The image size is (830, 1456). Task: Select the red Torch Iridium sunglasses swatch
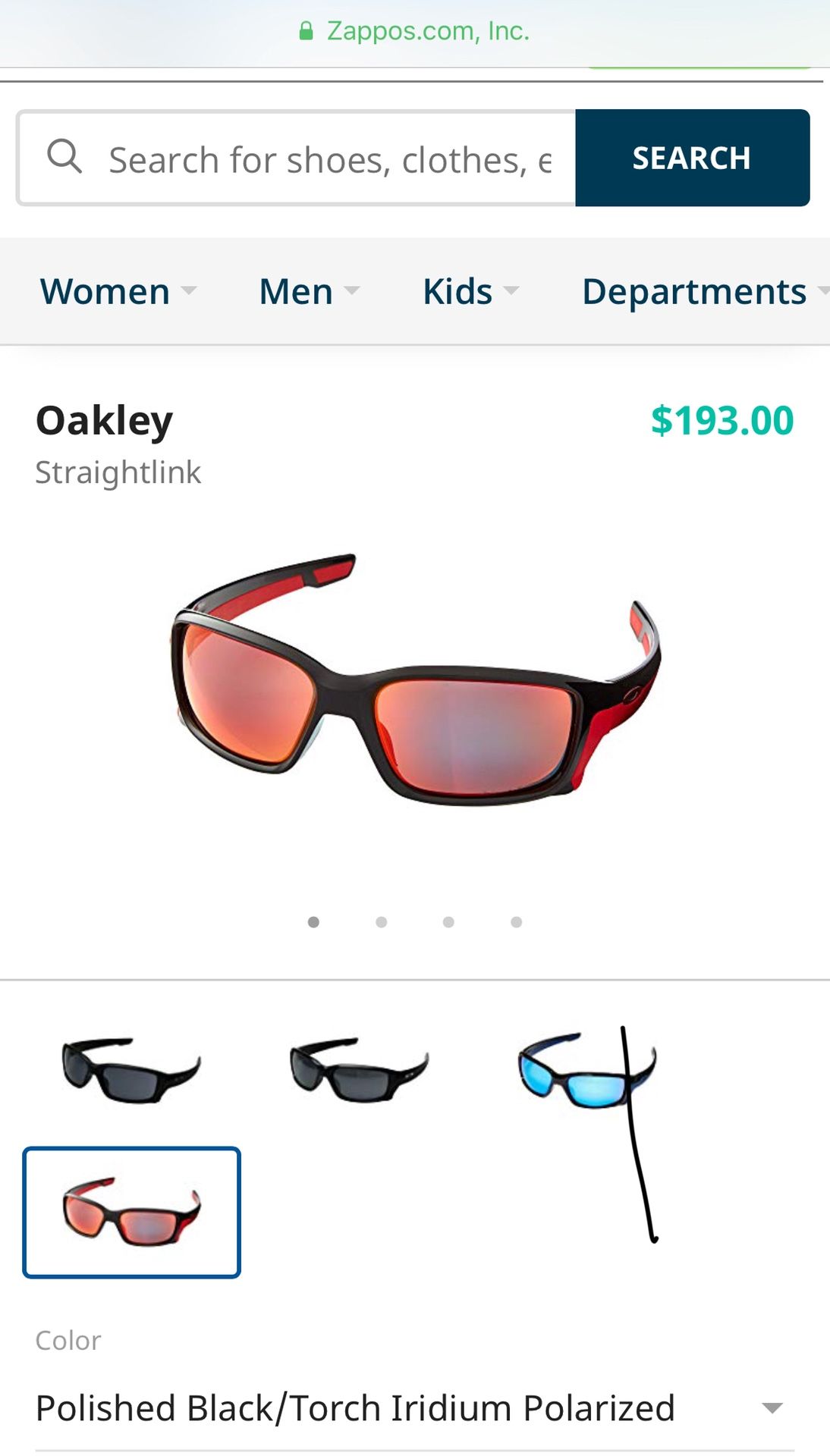point(131,1212)
